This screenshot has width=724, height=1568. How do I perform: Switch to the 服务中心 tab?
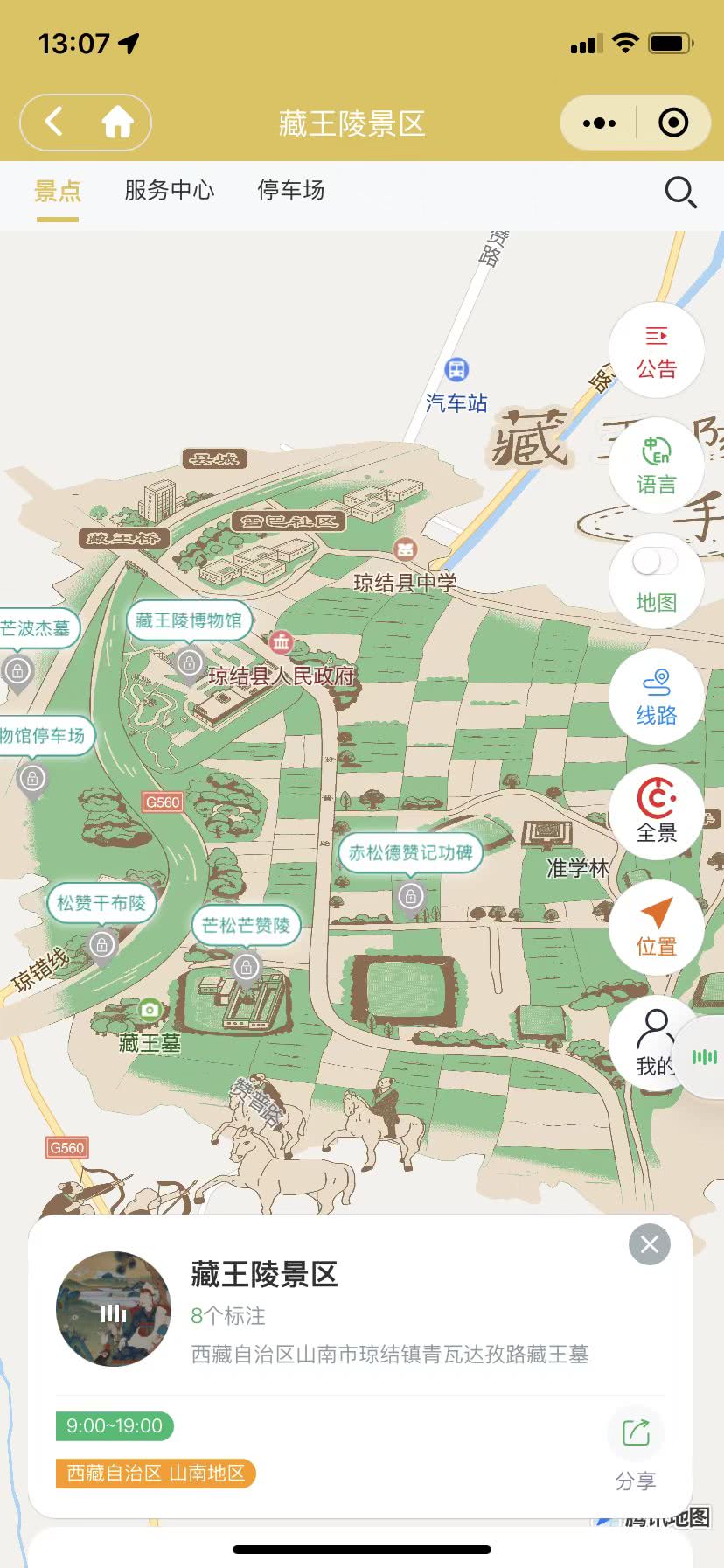coord(169,190)
